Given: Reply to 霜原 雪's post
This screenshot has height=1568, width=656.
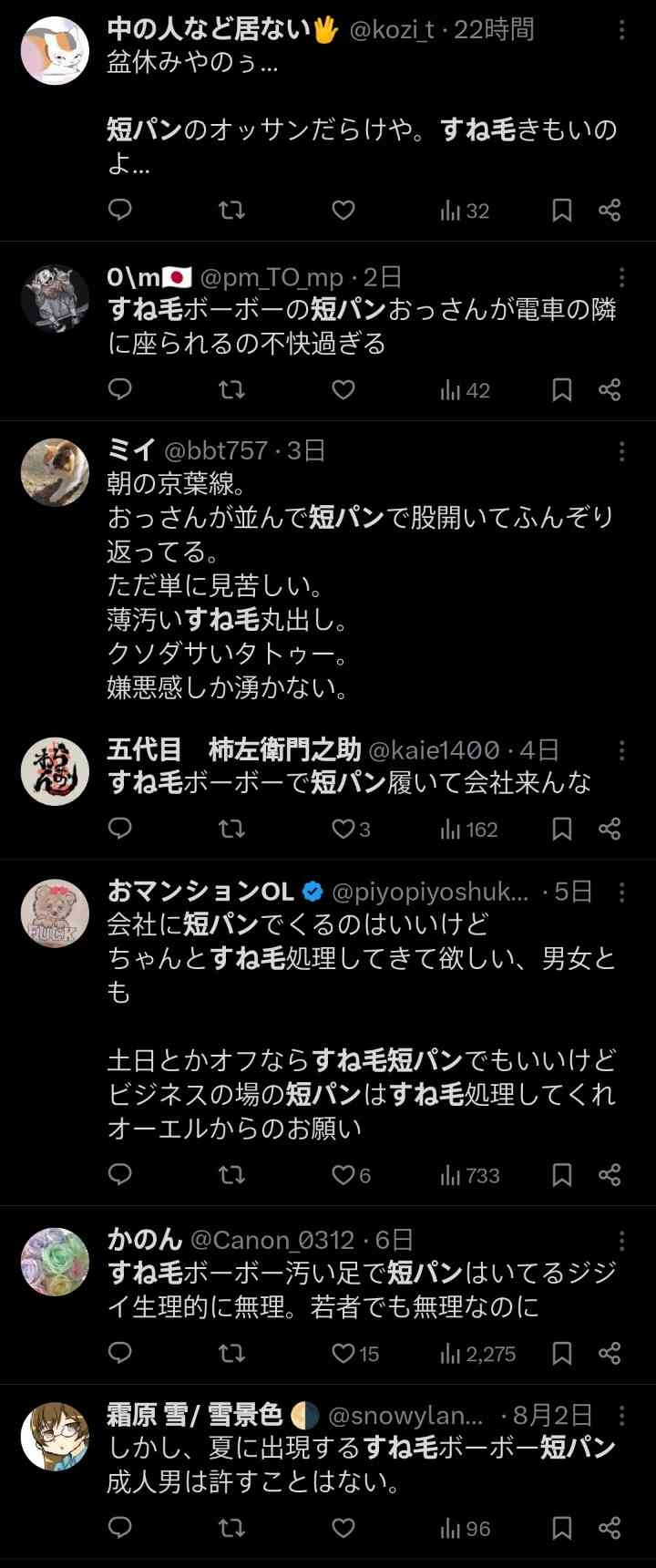Looking at the screenshot, I should tap(120, 1528).
